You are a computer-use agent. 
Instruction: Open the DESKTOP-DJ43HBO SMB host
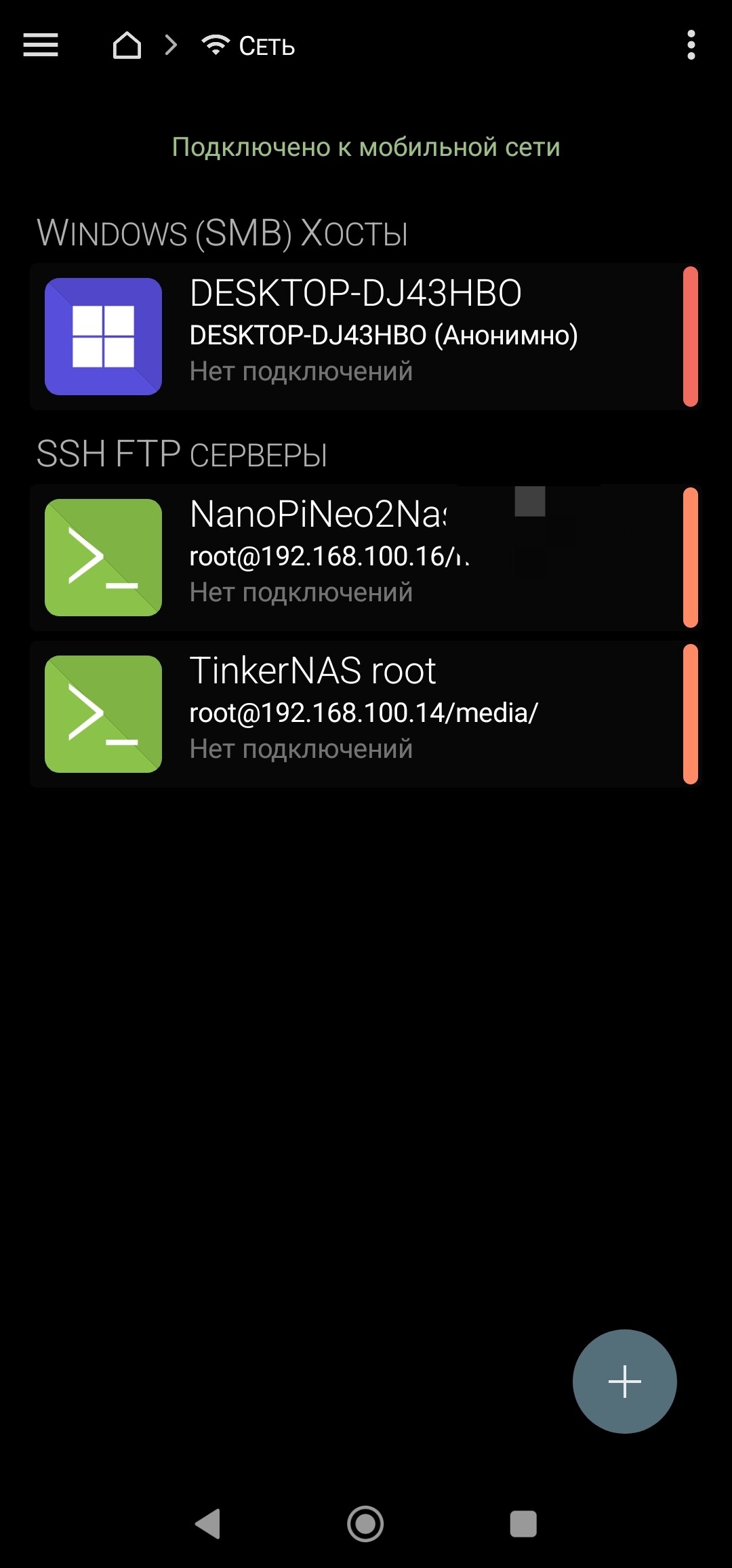[364, 336]
